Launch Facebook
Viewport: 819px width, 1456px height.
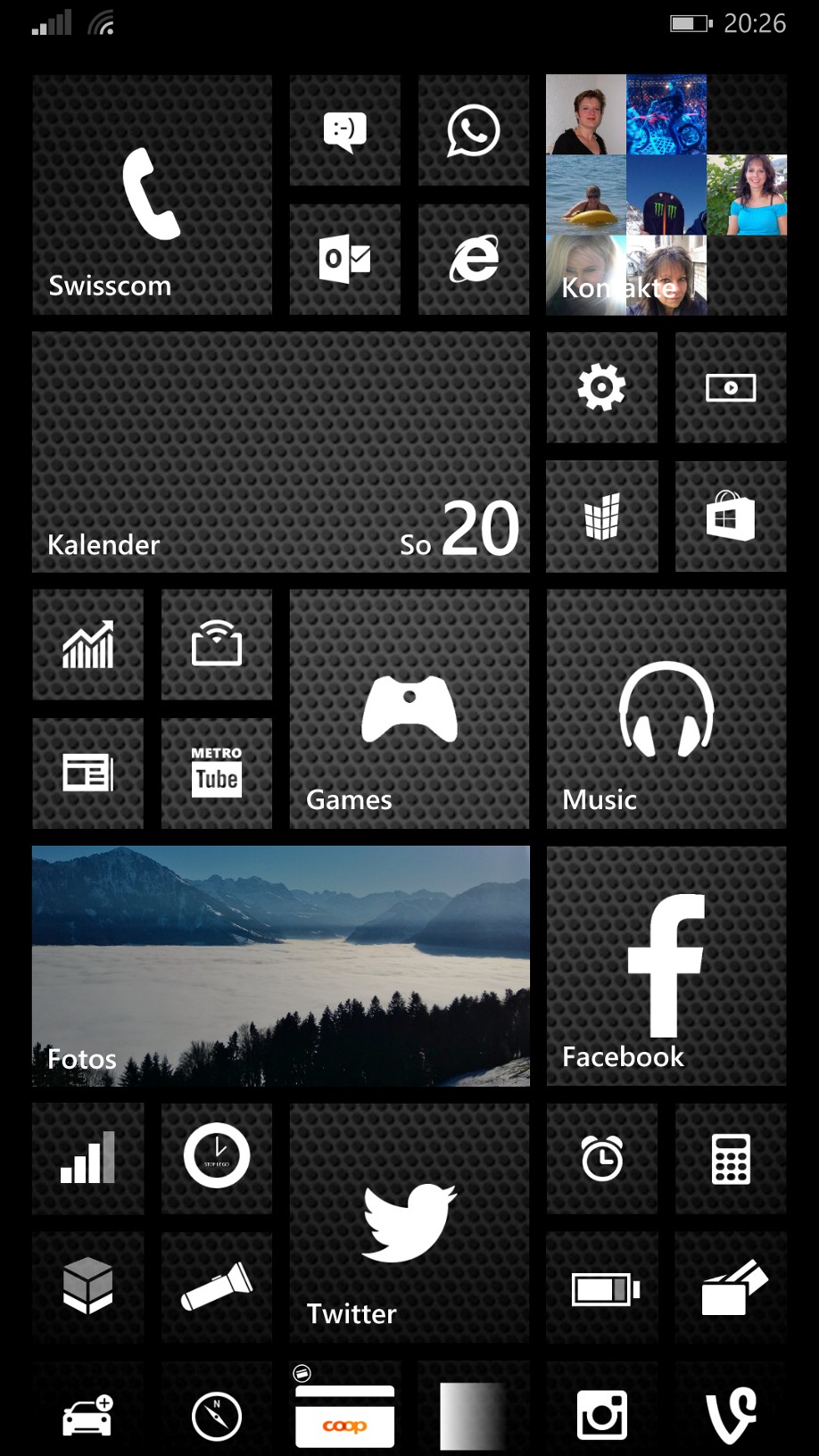pos(666,965)
